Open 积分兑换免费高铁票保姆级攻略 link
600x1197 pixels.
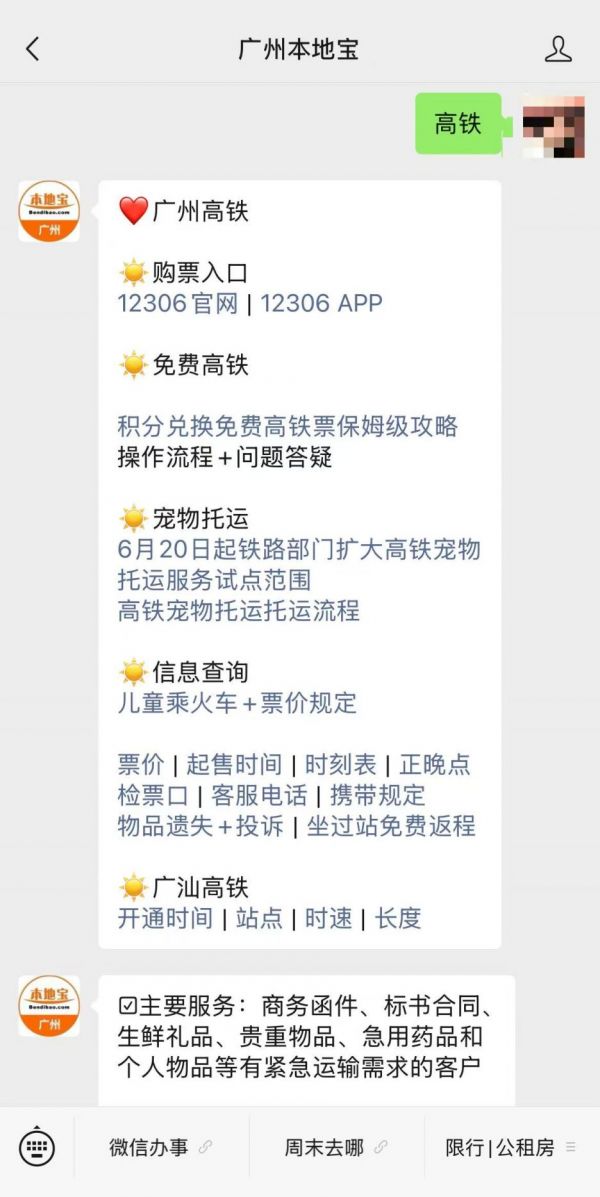point(288,426)
